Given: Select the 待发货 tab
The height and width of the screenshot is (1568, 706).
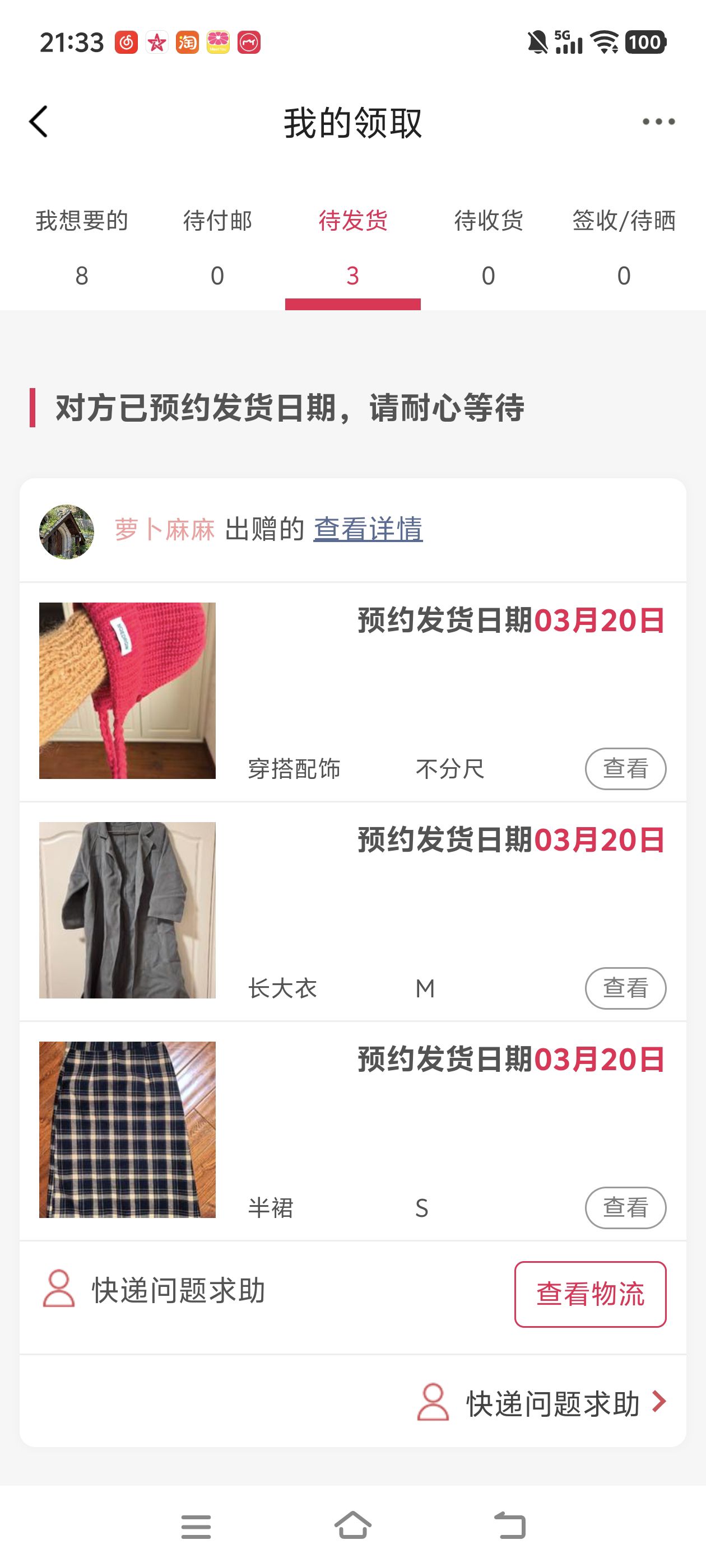Looking at the screenshot, I should click(x=352, y=246).
